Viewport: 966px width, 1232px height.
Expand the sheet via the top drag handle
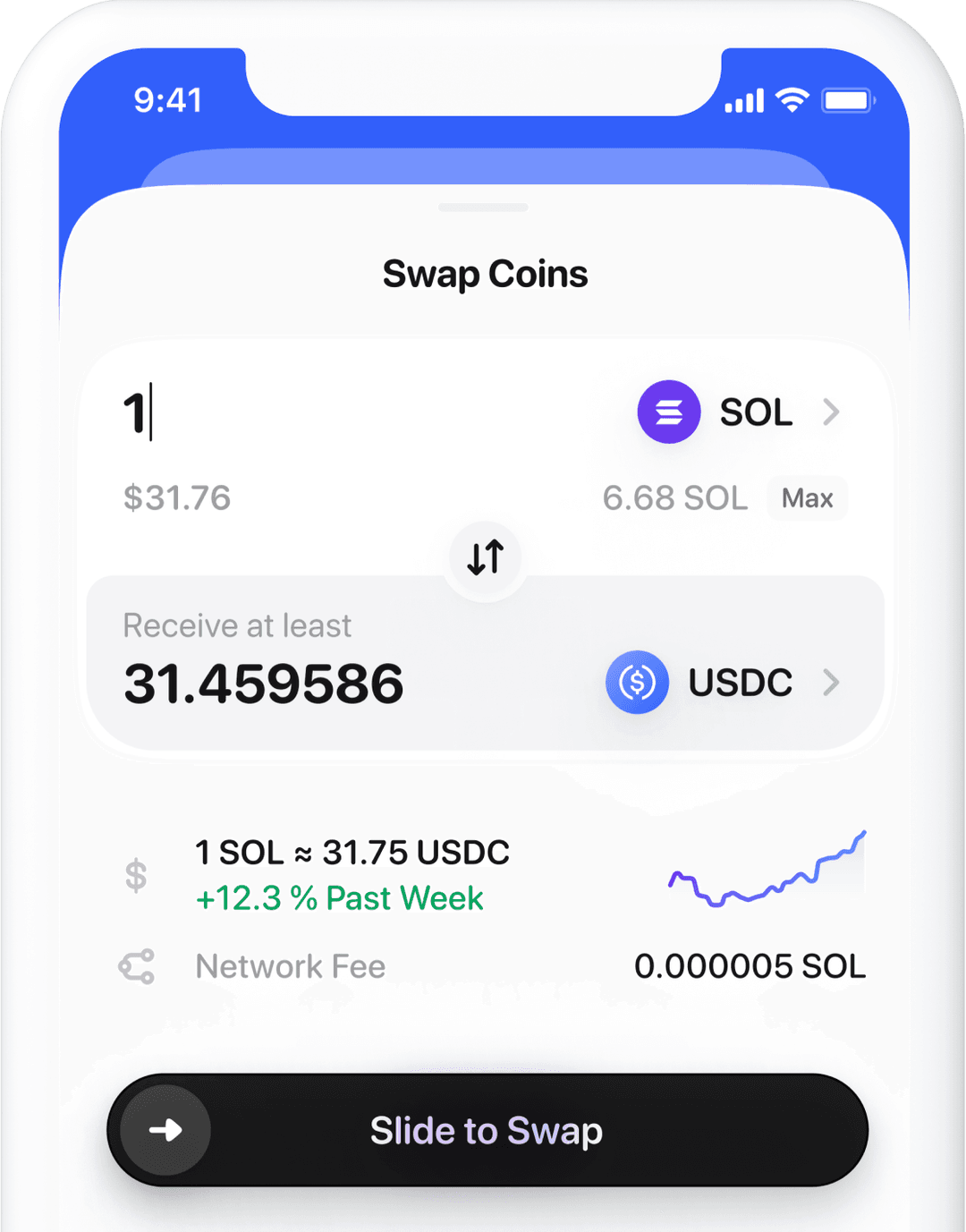[x=483, y=208]
